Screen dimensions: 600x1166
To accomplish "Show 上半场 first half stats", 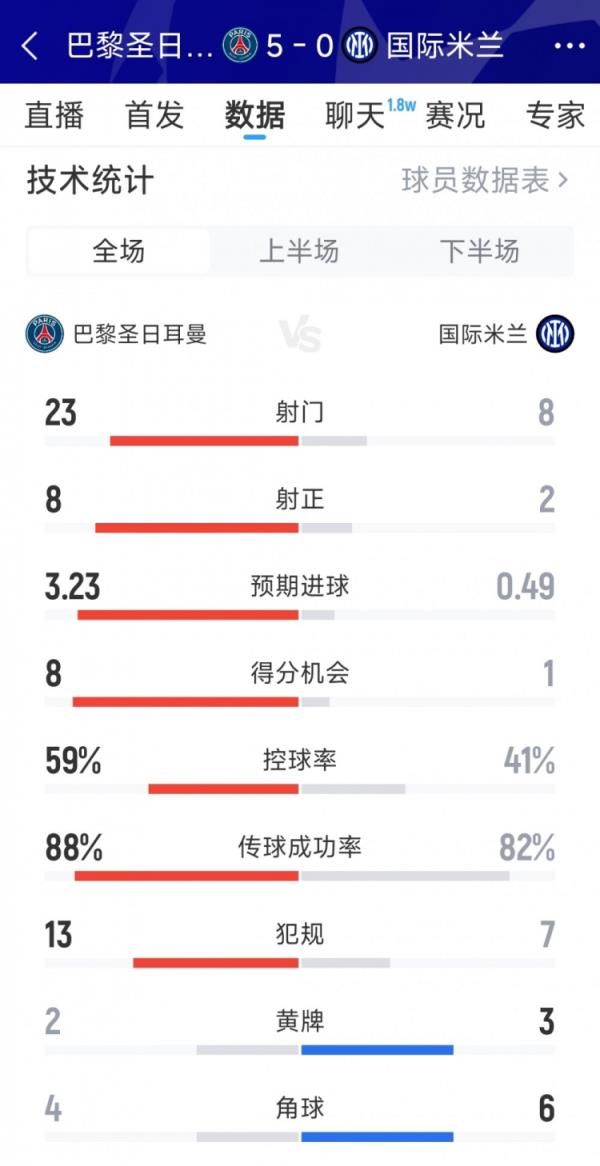I will pyautogui.click(x=299, y=251).
